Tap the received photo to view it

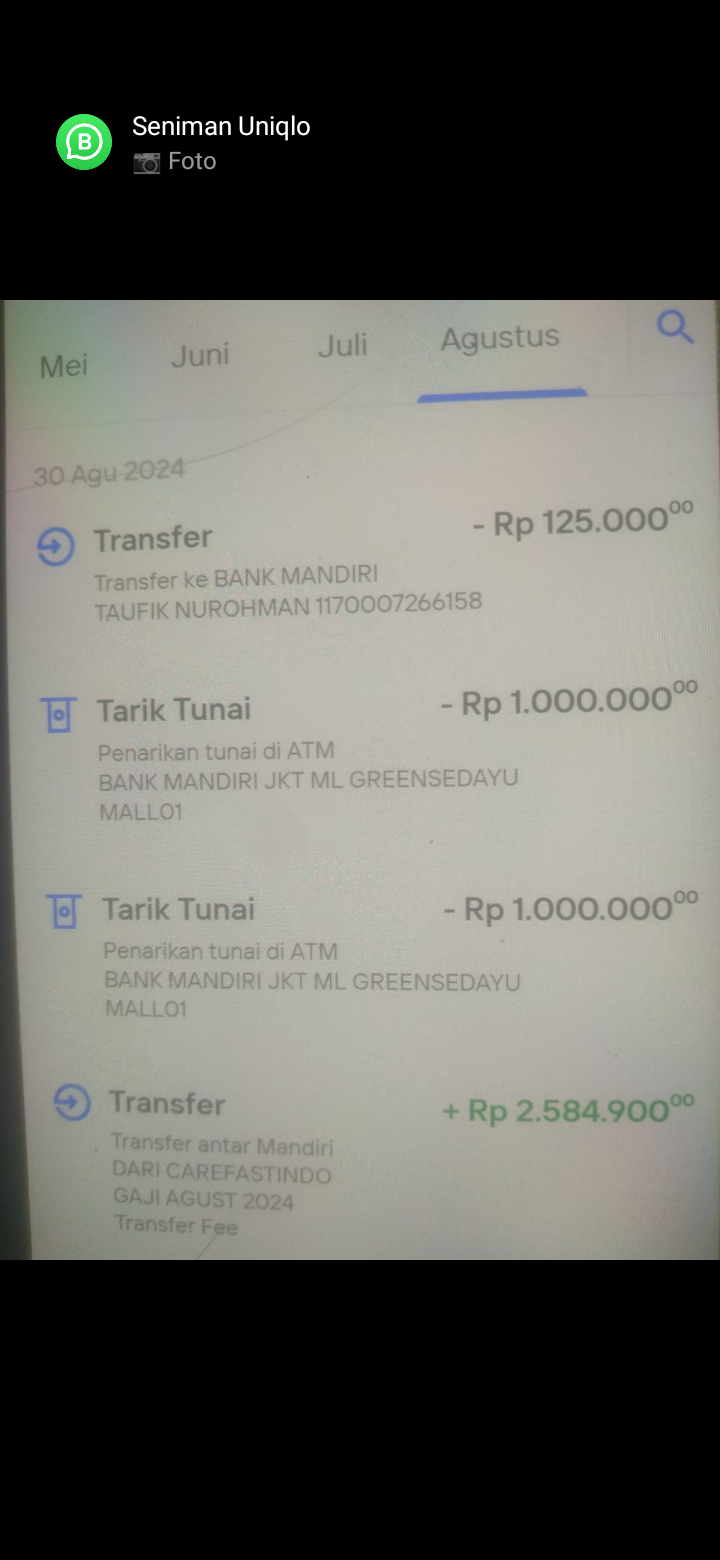point(360,780)
